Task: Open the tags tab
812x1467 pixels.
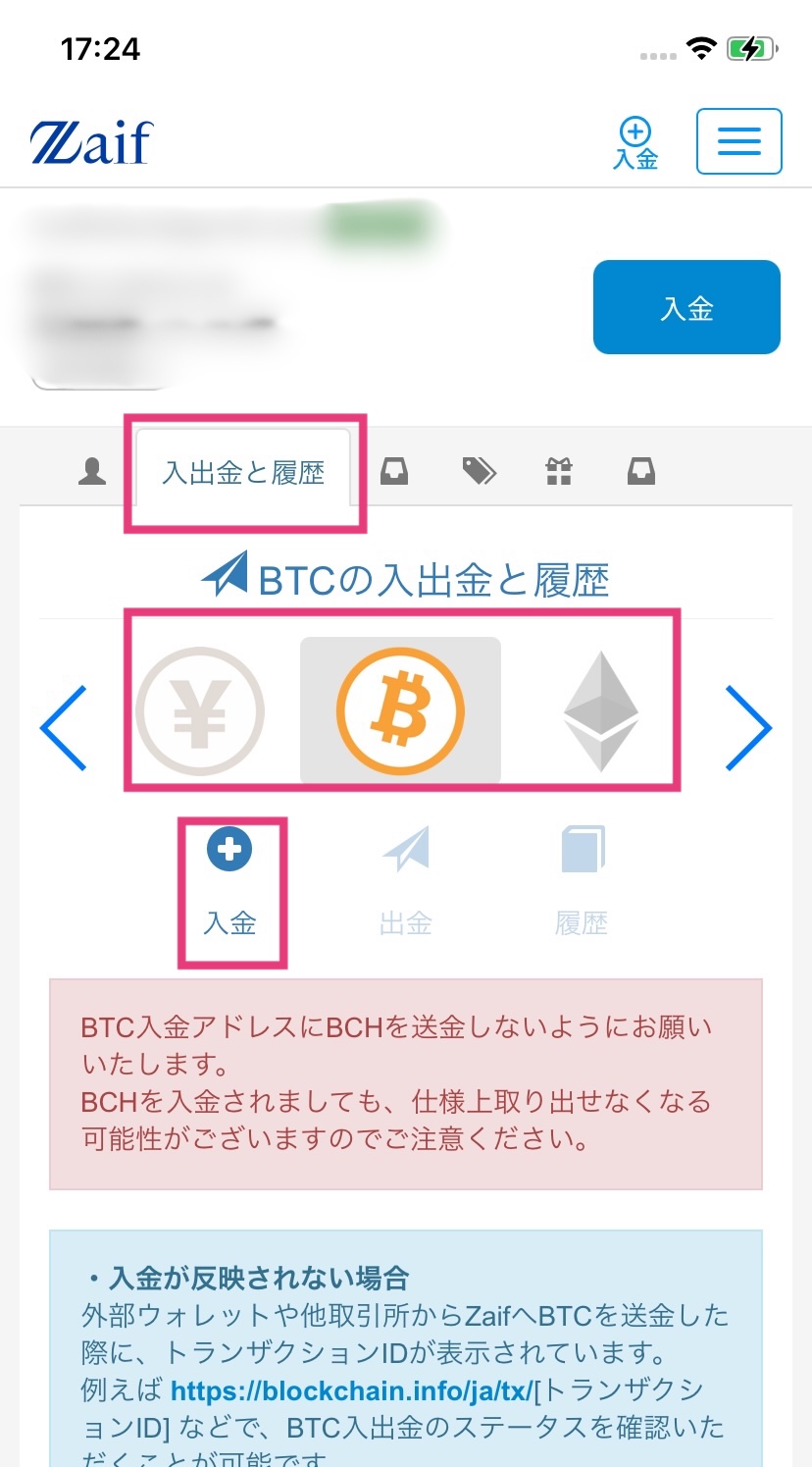Action: pyautogui.click(x=479, y=472)
